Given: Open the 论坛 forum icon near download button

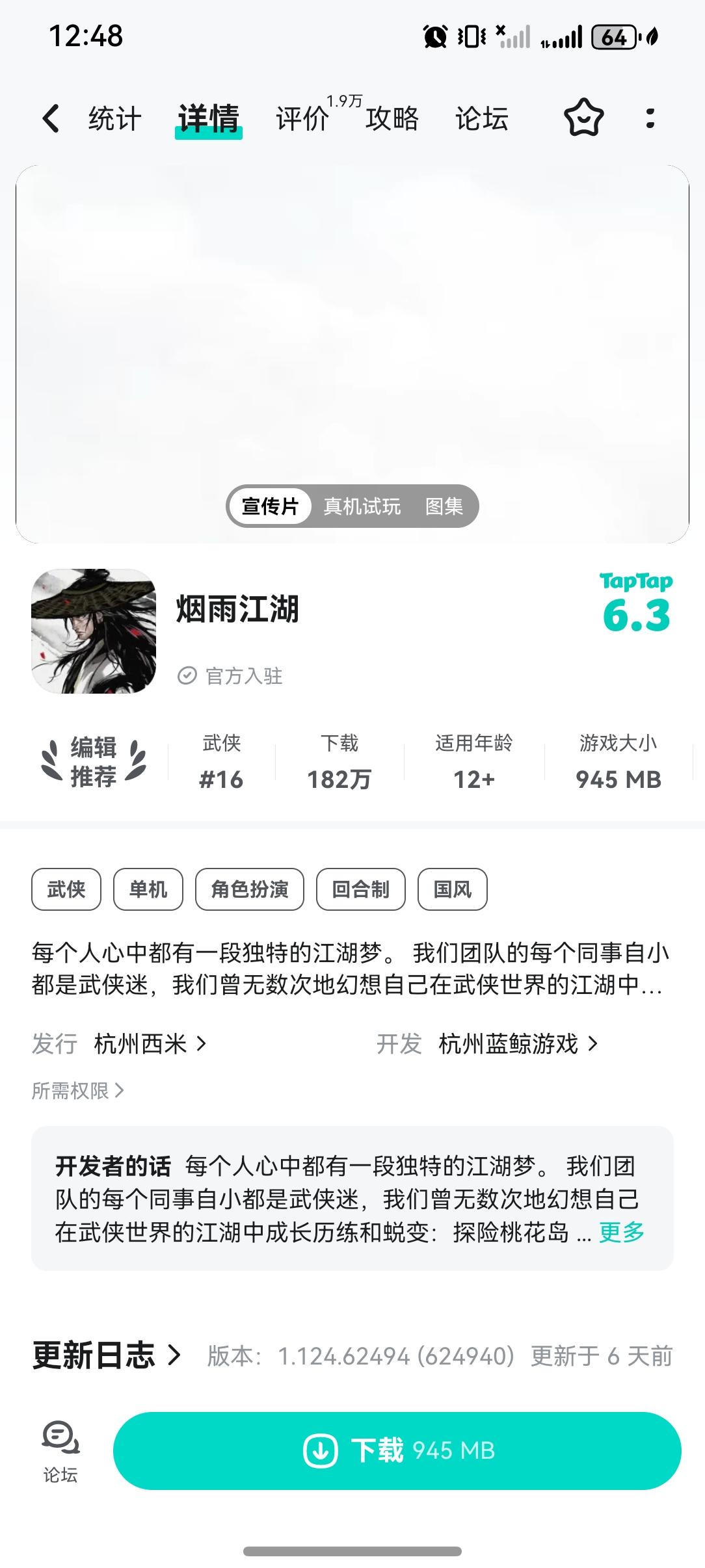Looking at the screenshot, I should click(59, 1450).
